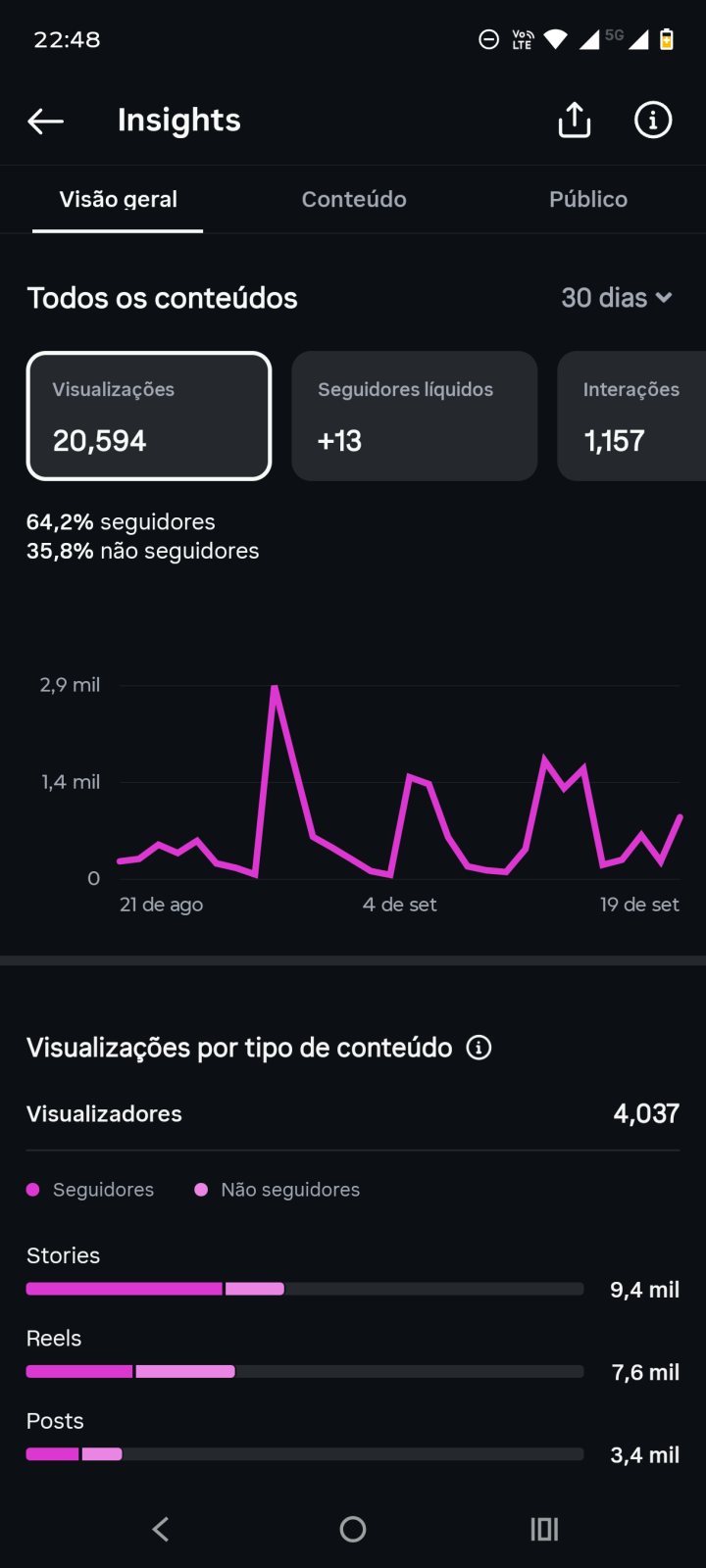Switch to the Conteúdo tab
Image resolution: width=706 pixels, height=1568 pixels.
click(354, 199)
